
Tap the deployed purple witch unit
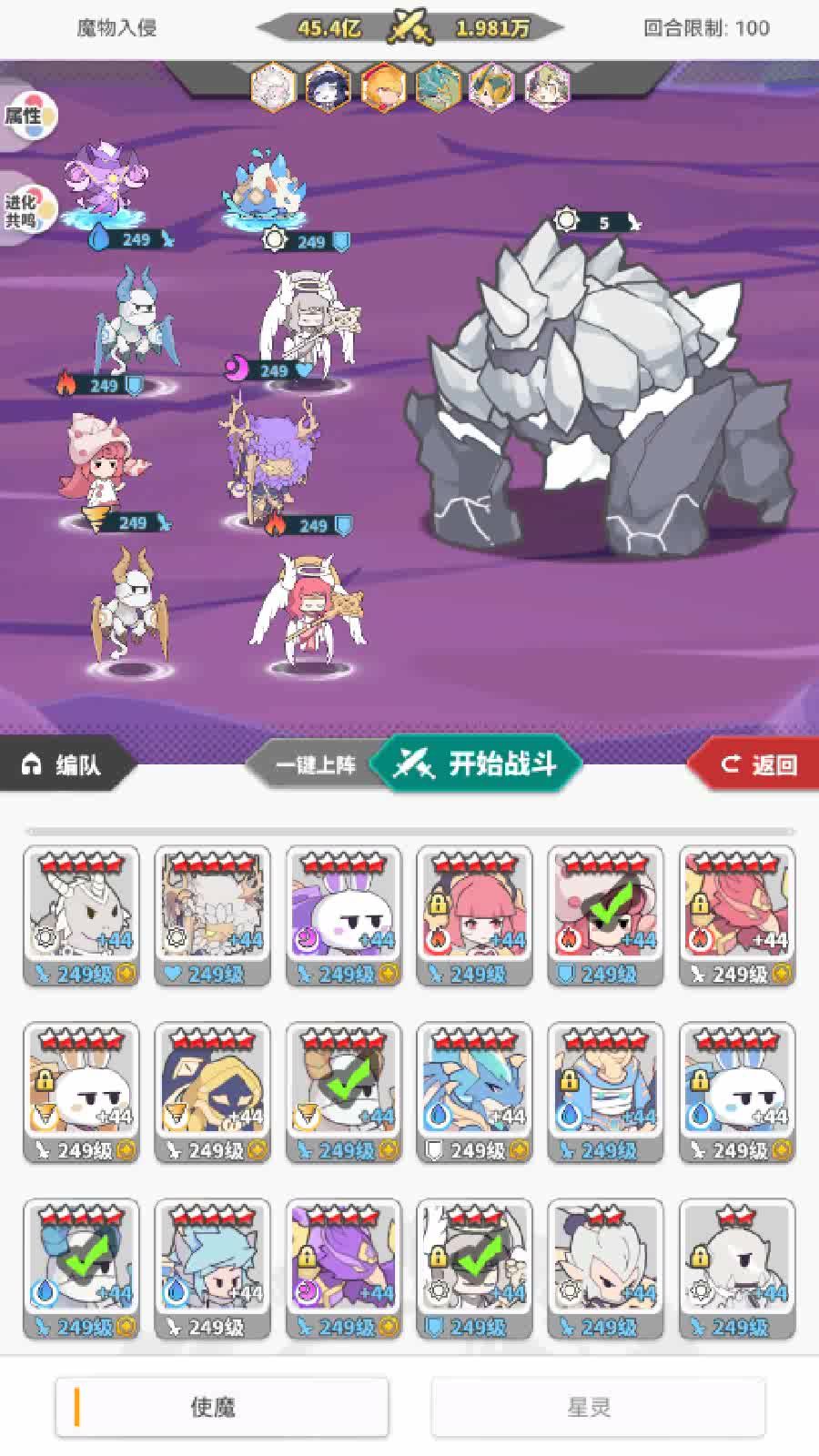point(105,182)
